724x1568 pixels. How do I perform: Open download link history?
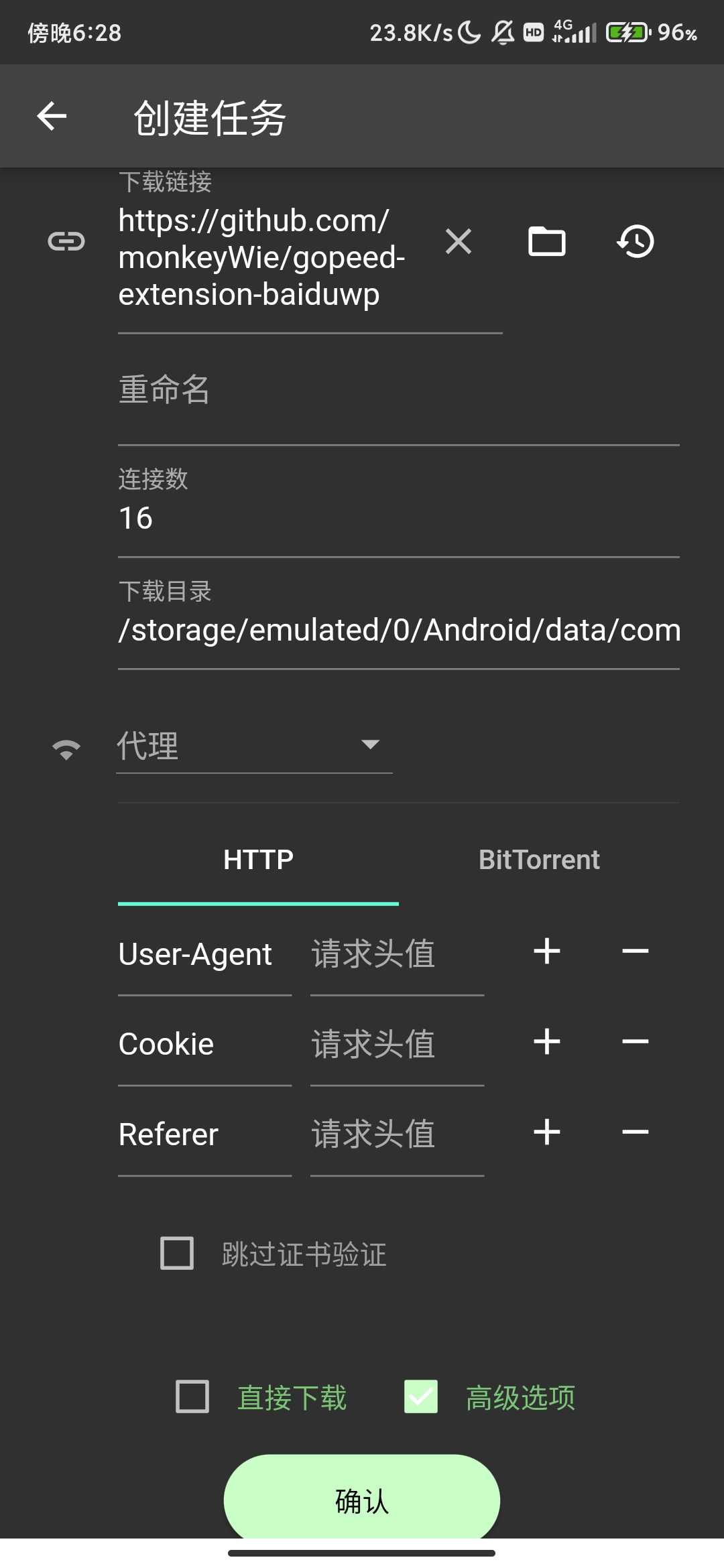click(x=636, y=241)
